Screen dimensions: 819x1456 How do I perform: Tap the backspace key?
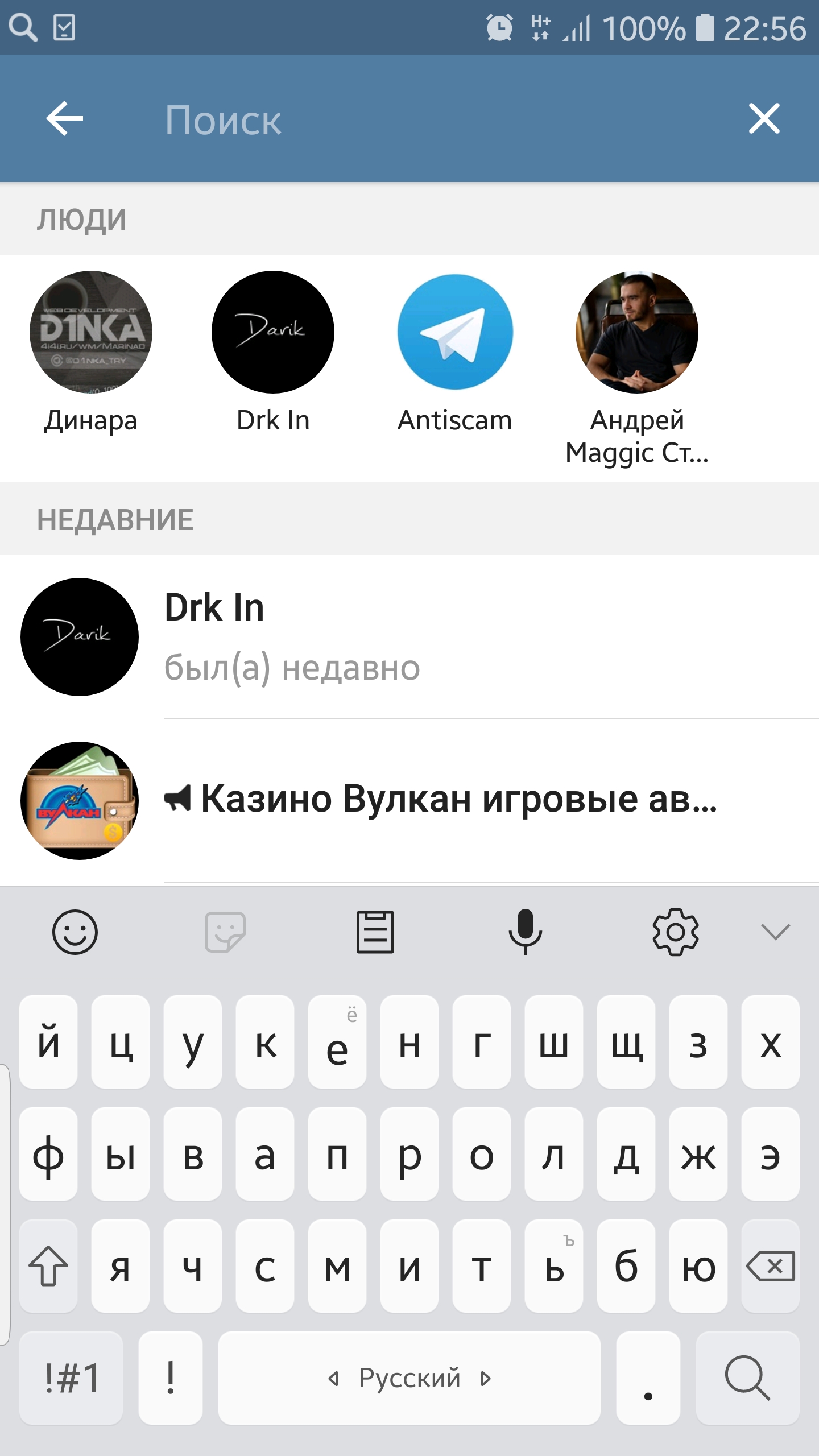(771, 1266)
